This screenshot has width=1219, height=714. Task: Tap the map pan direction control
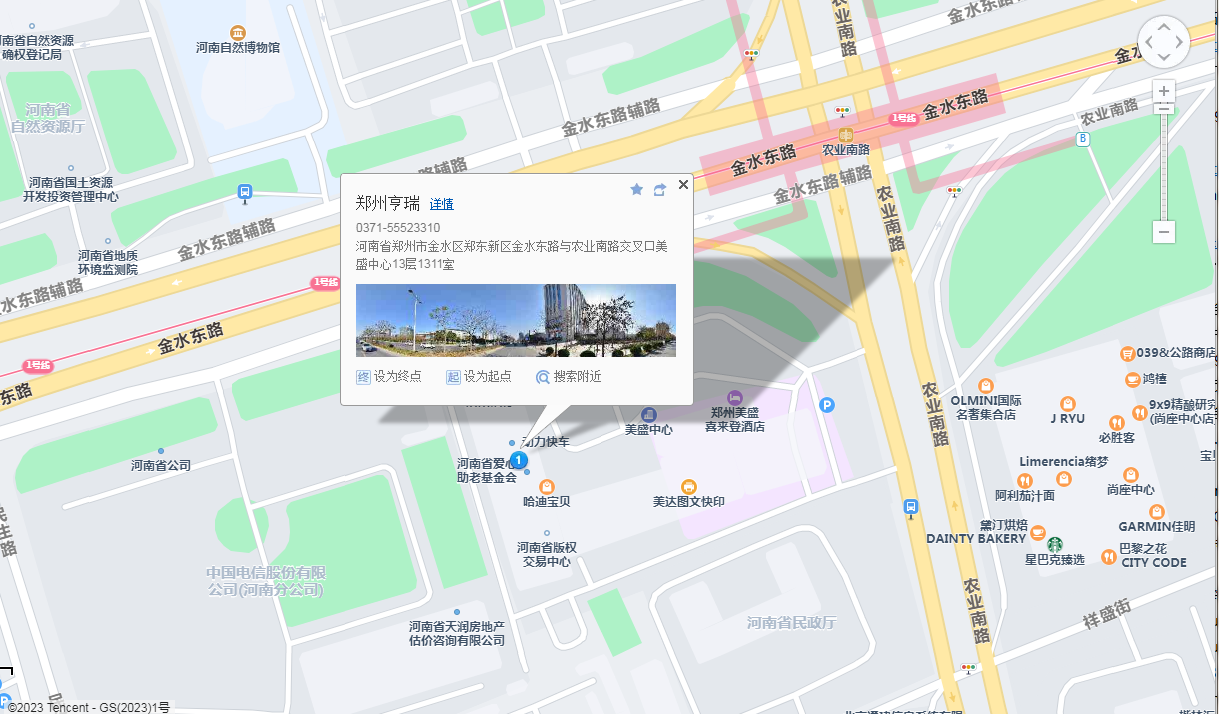(x=1164, y=42)
